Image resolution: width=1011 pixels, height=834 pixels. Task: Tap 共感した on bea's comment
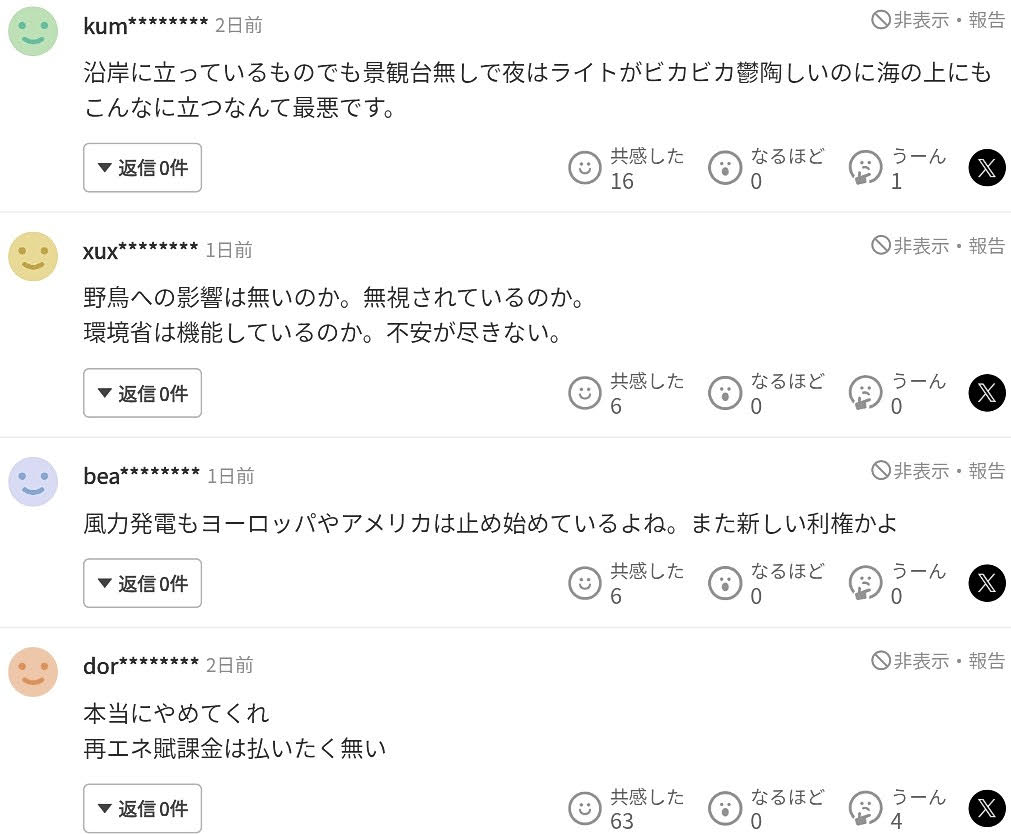click(585, 582)
